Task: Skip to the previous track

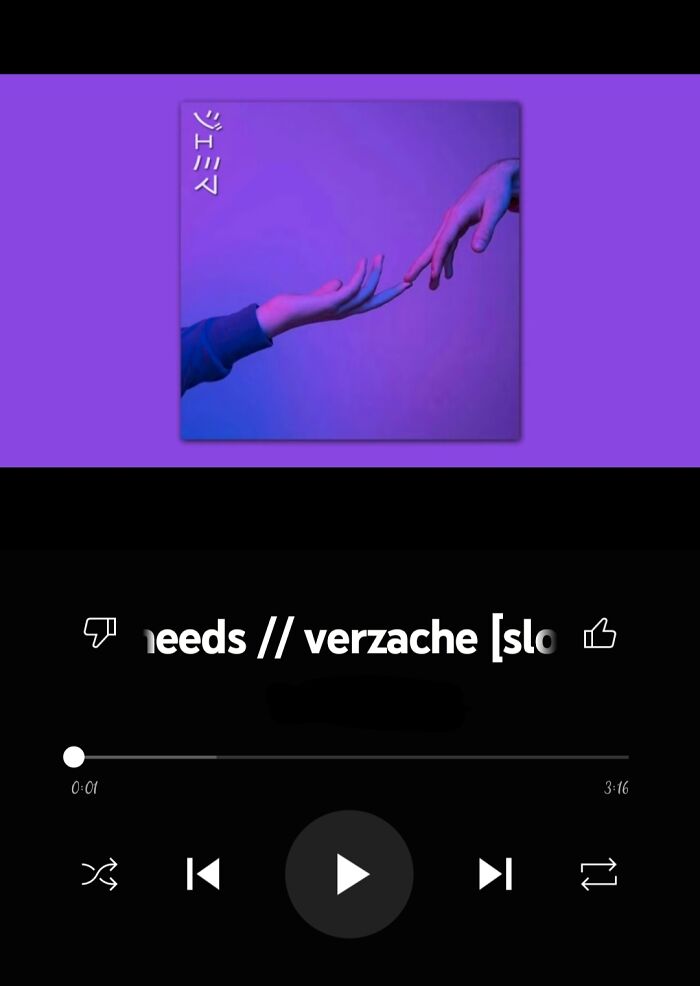Action: (x=203, y=874)
